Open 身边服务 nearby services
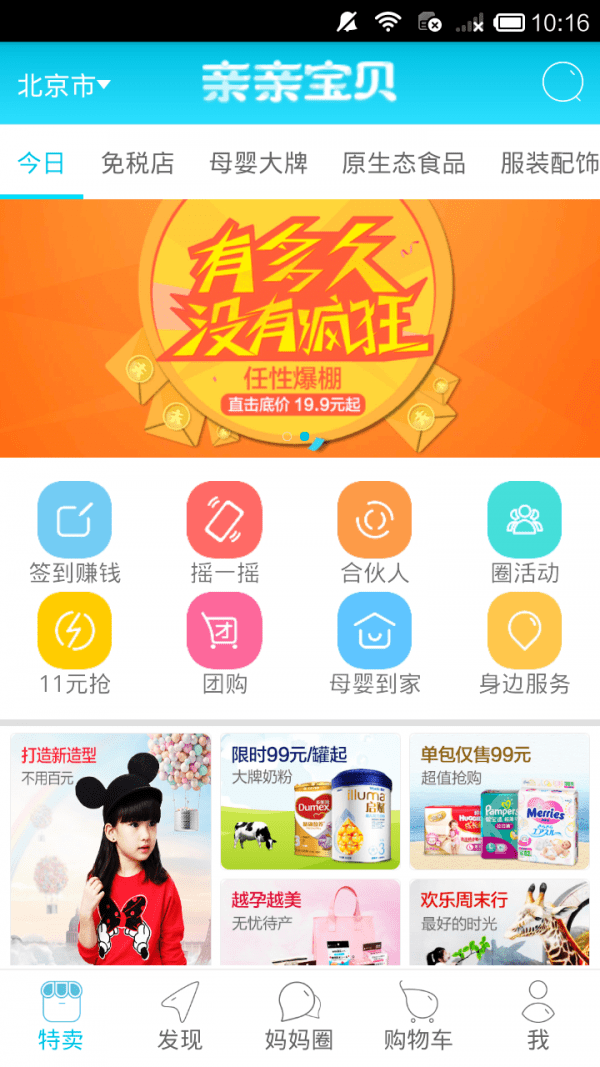 pos(524,644)
